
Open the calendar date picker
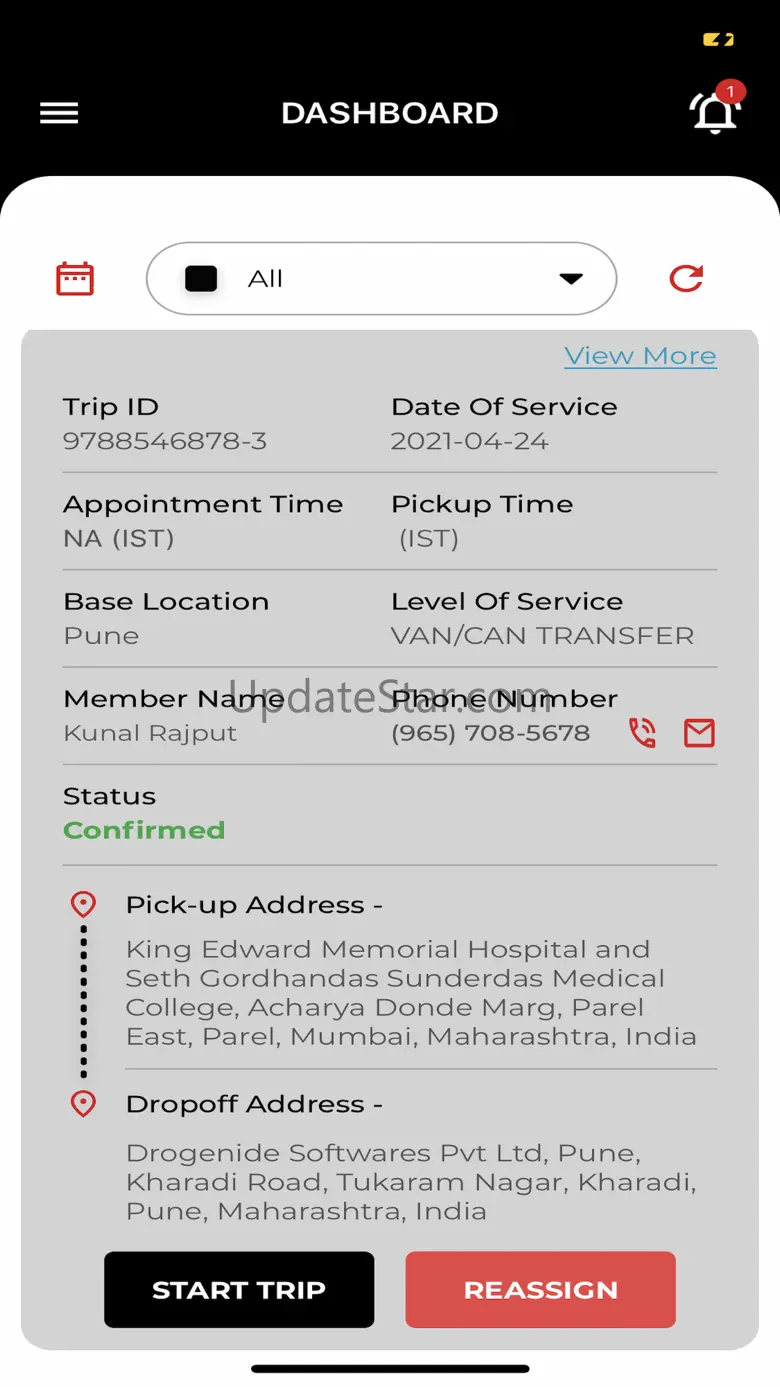tap(75, 279)
